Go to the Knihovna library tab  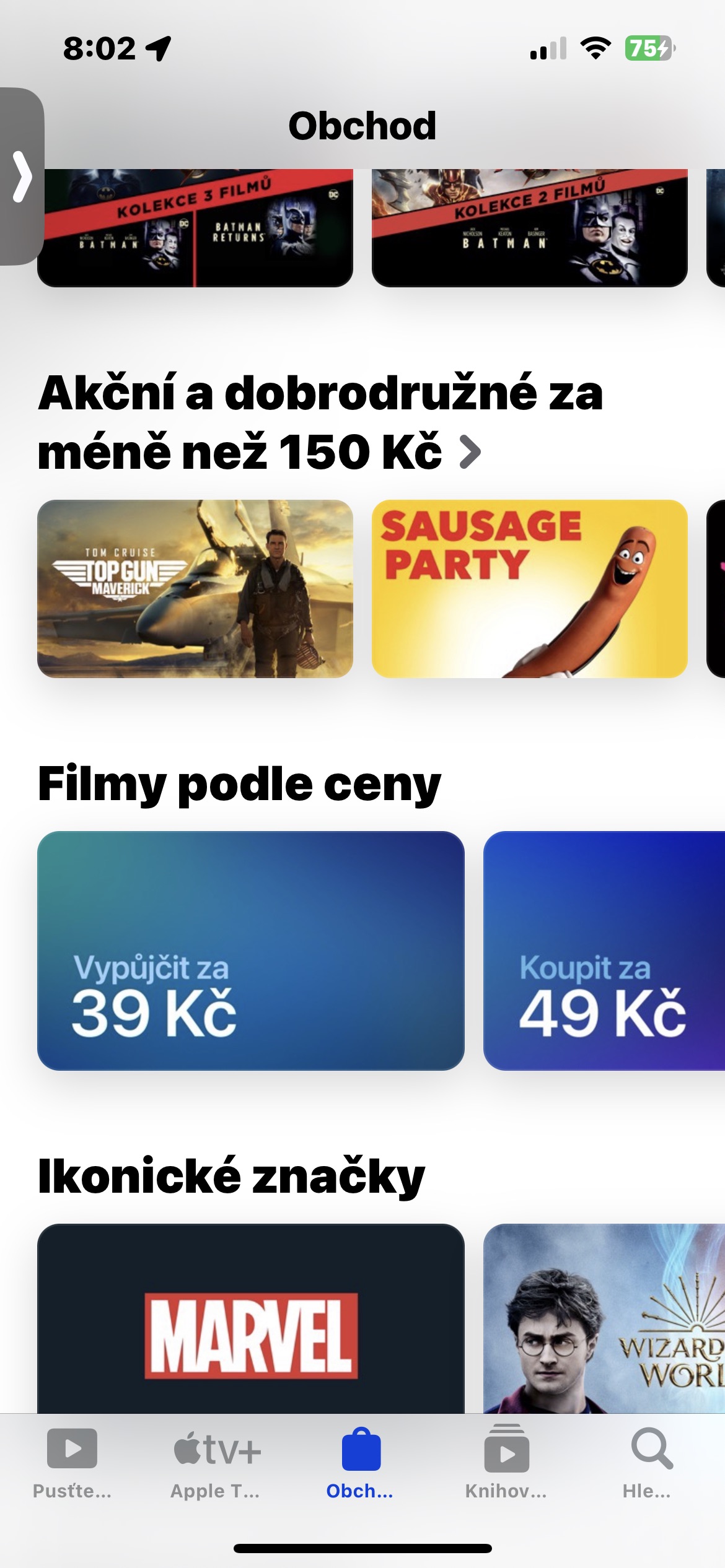coord(506,1464)
